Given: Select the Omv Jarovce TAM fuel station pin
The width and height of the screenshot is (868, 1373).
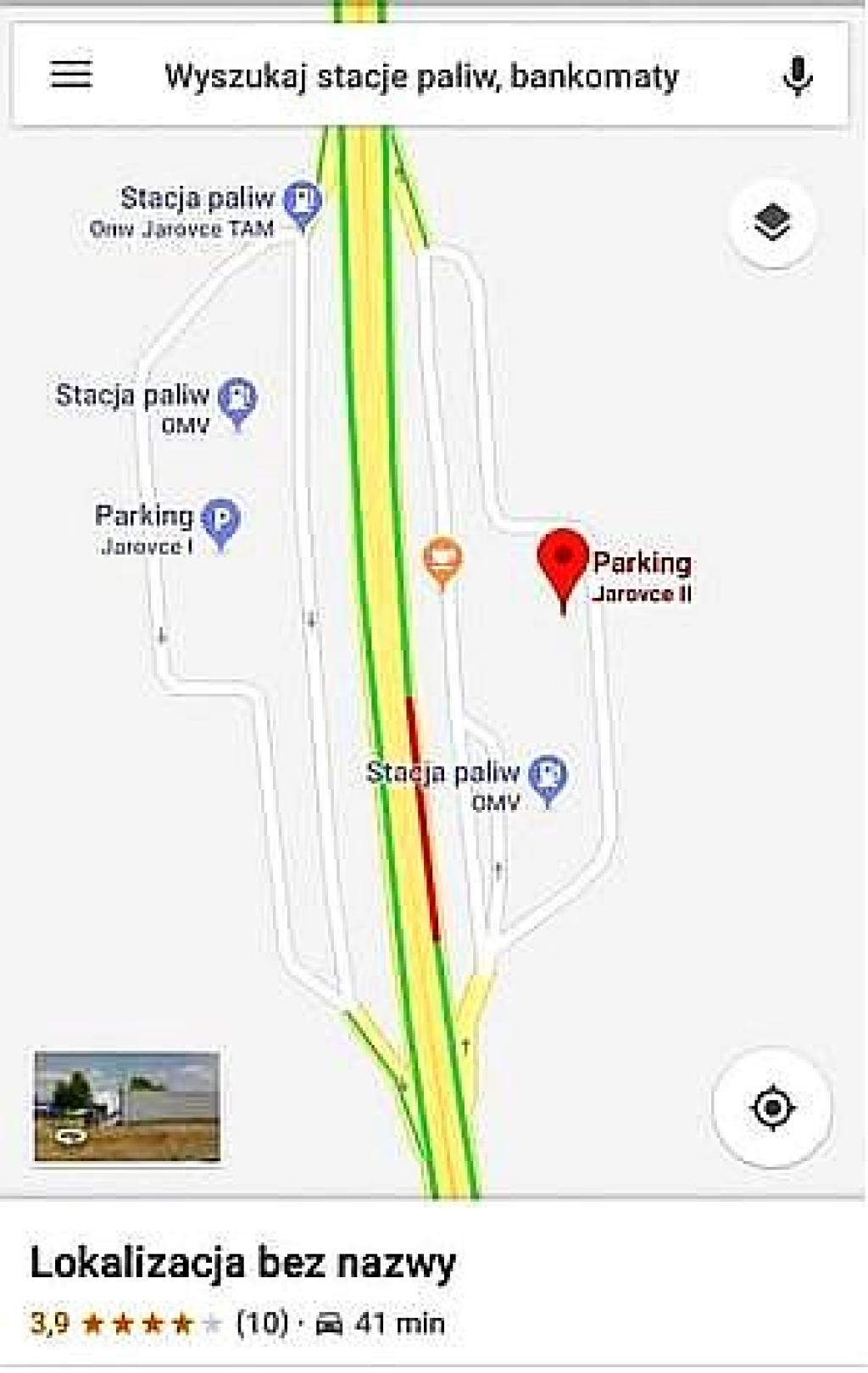Looking at the screenshot, I should coord(302,204).
